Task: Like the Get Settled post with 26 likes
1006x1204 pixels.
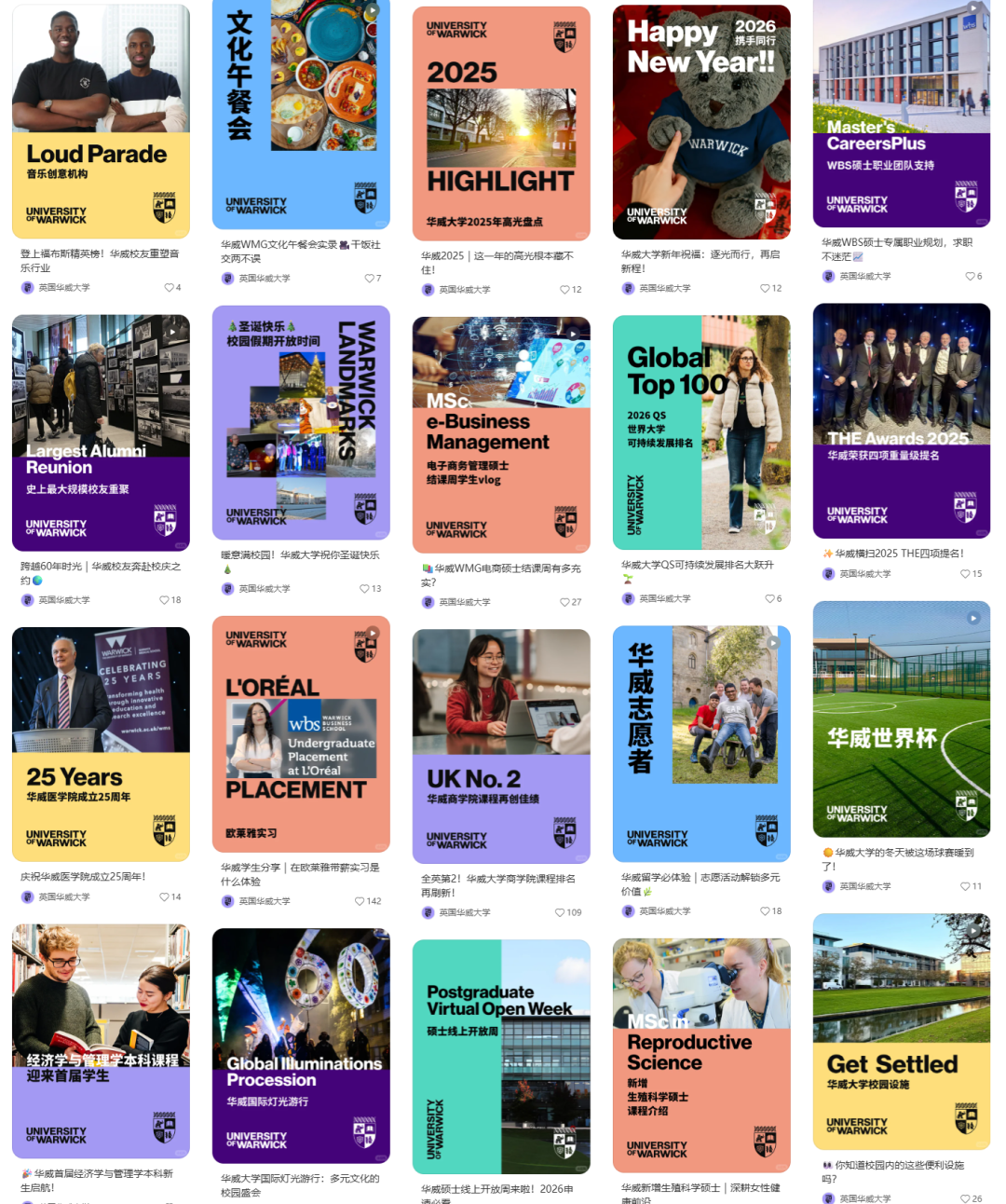Action: (965, 1198)
